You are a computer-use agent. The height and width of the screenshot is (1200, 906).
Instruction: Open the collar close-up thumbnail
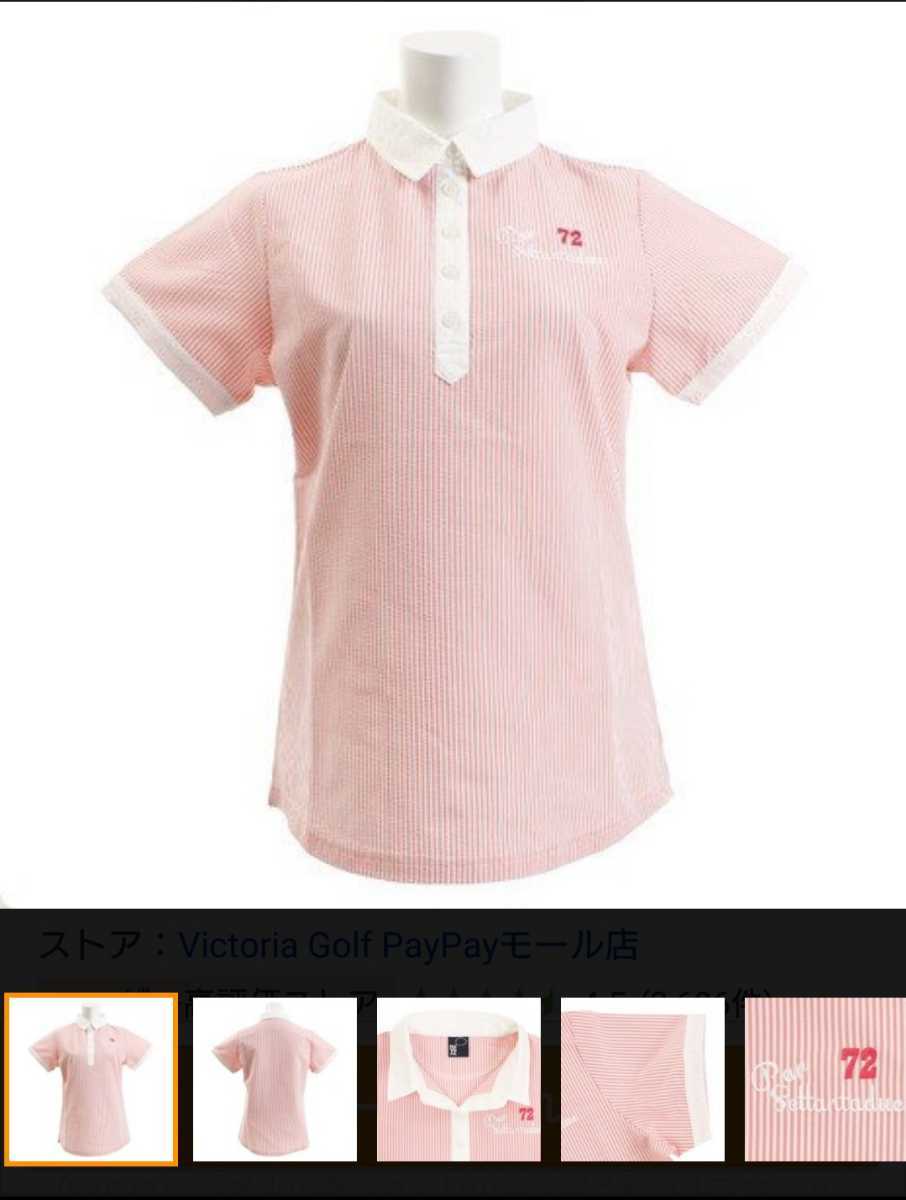[458, 1079]
